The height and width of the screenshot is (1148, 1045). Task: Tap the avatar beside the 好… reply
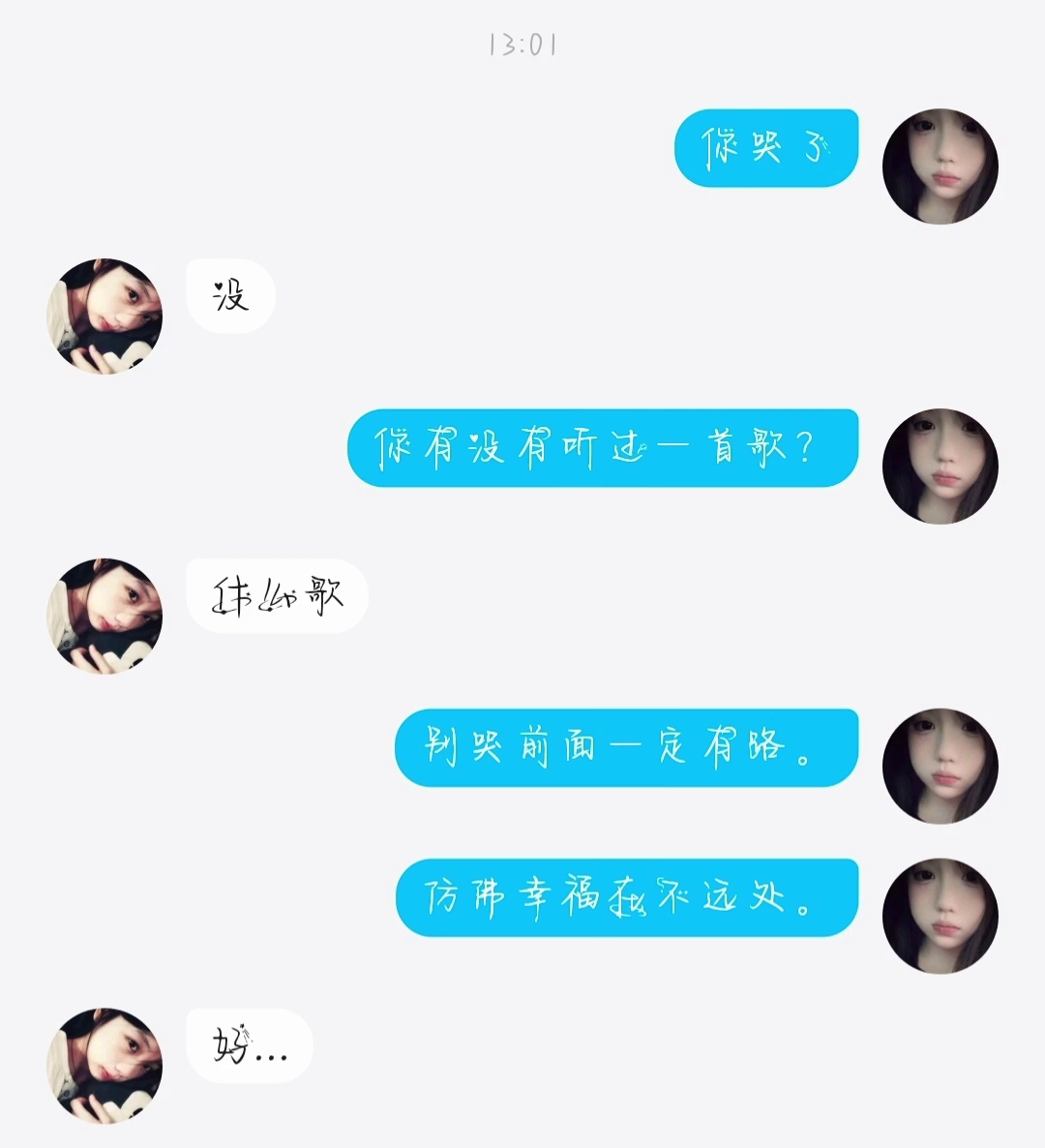104,1065
